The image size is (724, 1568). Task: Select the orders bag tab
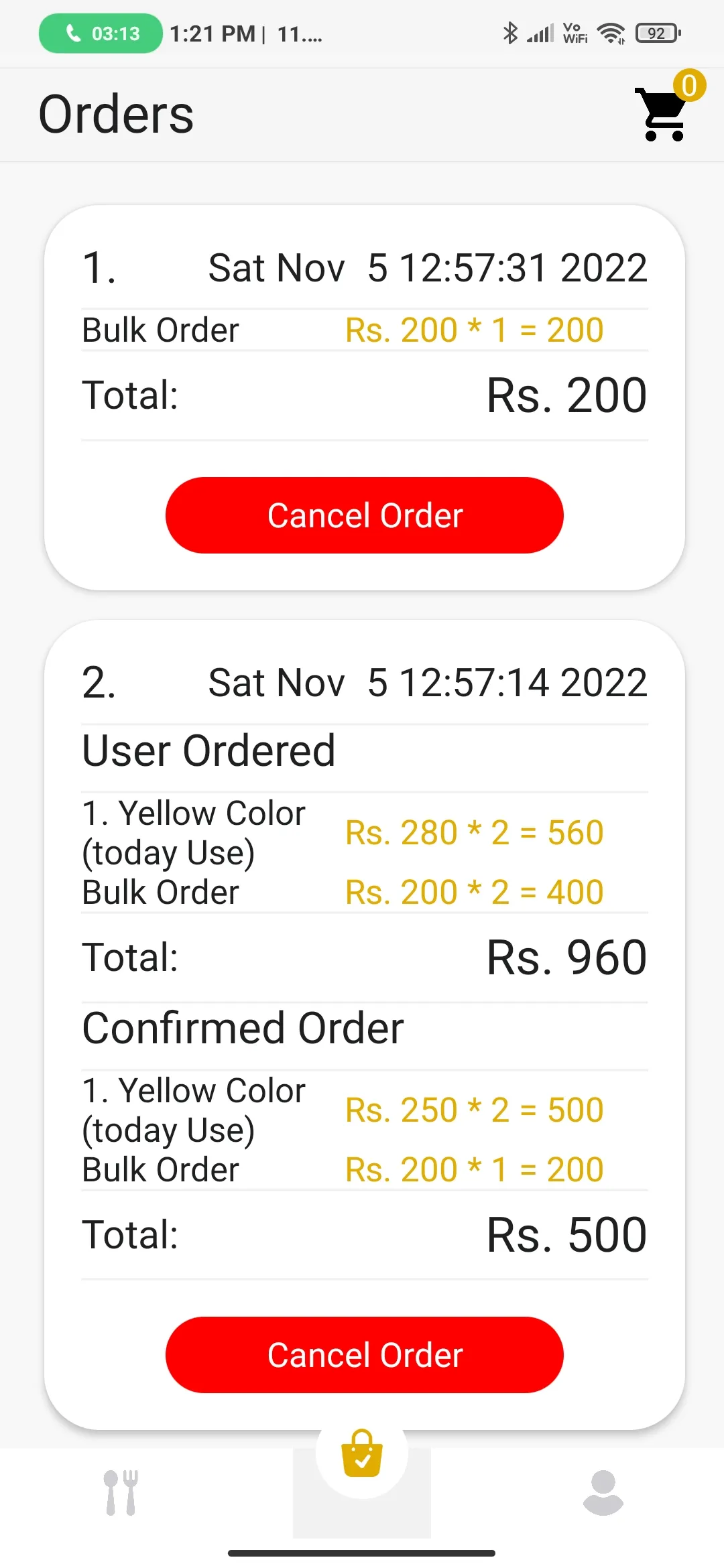pyautogui.click(x=362, y=1453)
